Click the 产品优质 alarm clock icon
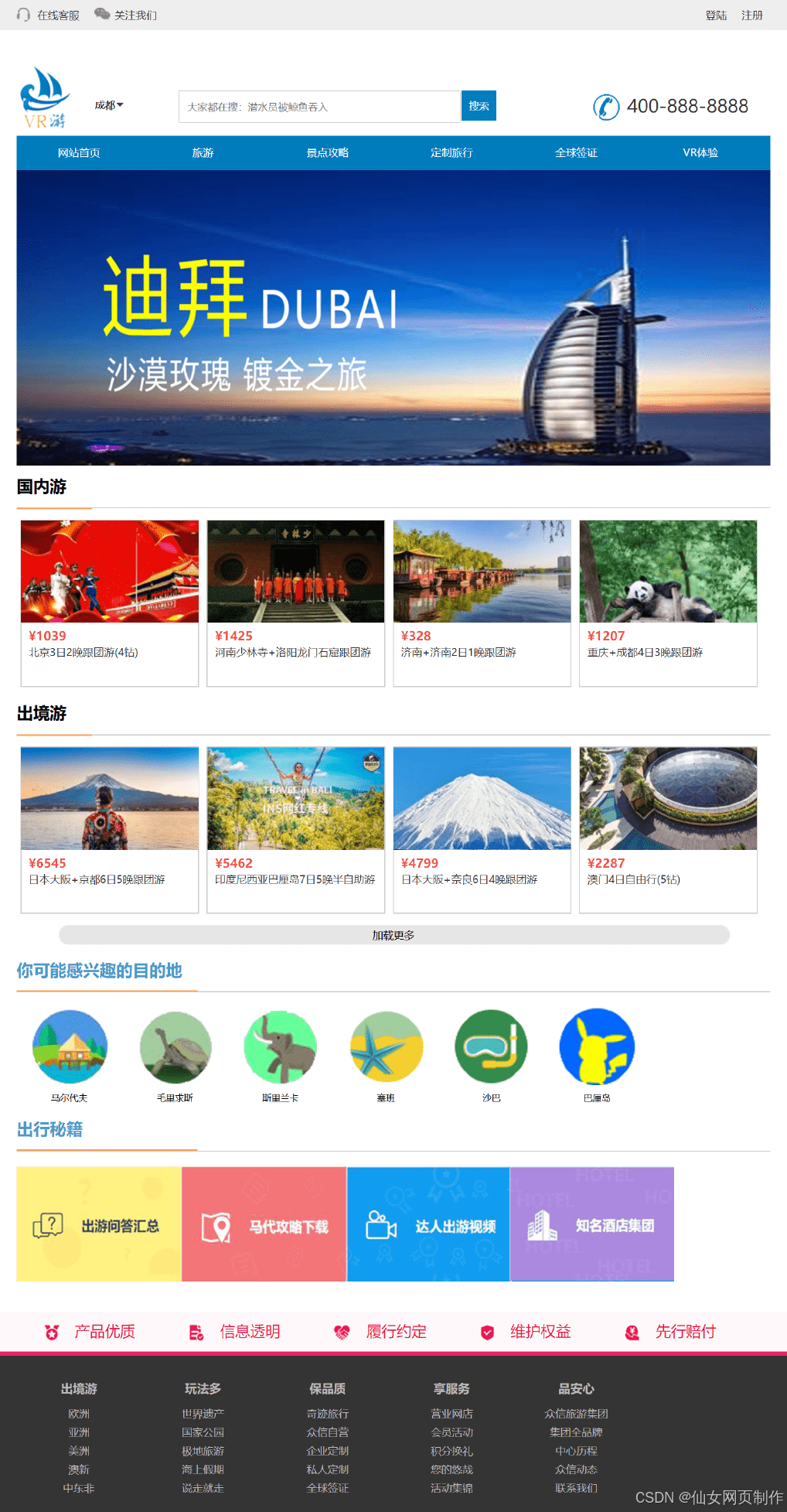This screenshot has height=1512, width=787. [x=51, y=1333]
